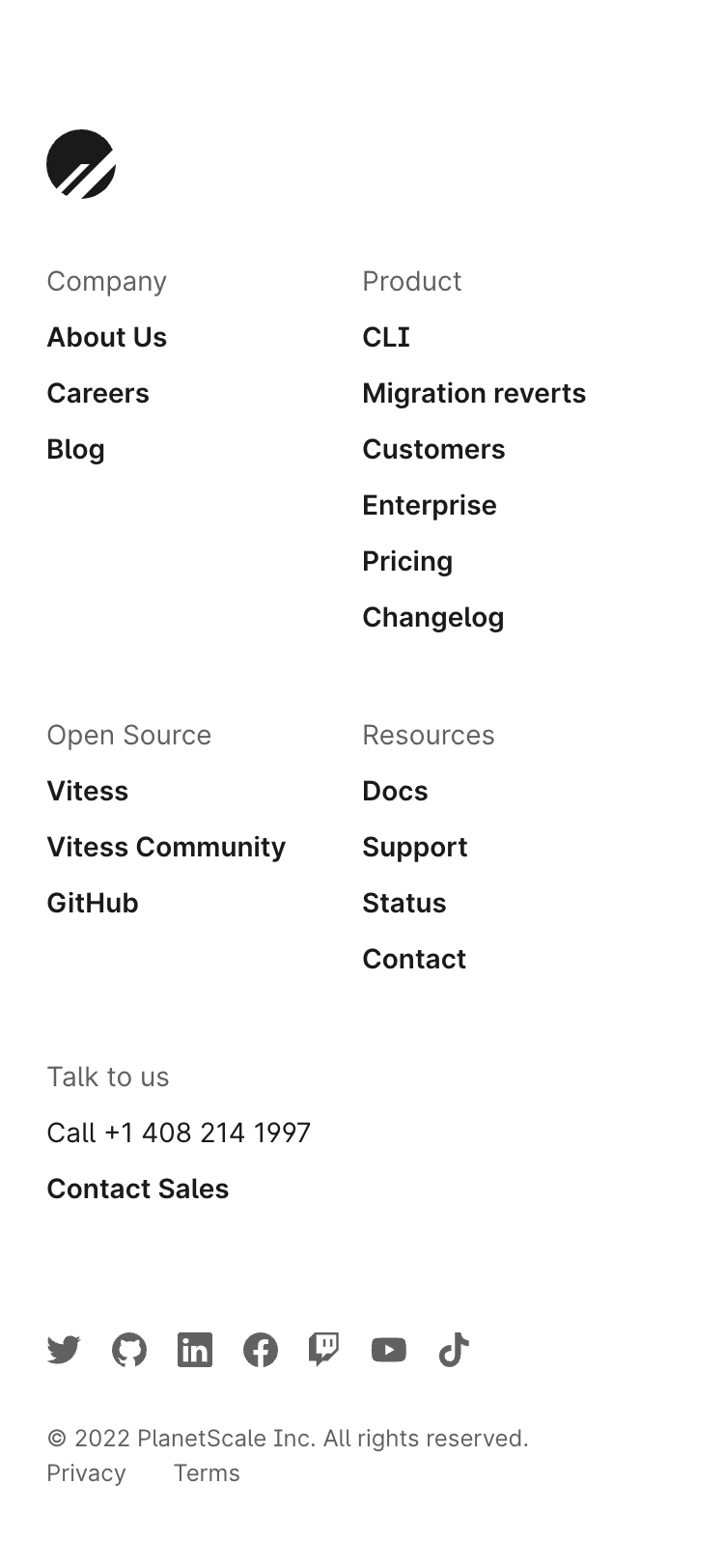
Task: Read the Terms link
Action: [207, 1473]
